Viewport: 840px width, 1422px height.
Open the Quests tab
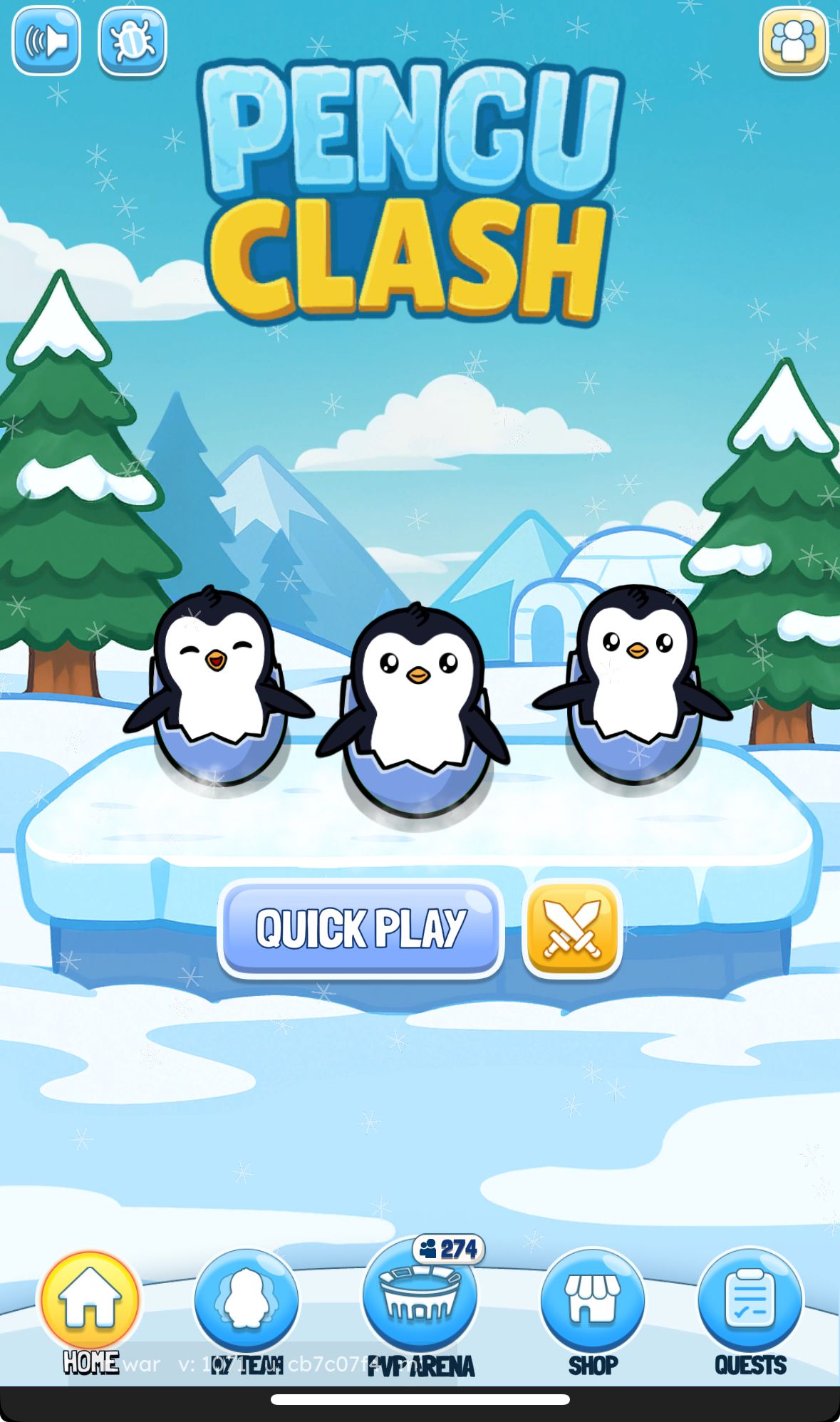[750, 1302]
